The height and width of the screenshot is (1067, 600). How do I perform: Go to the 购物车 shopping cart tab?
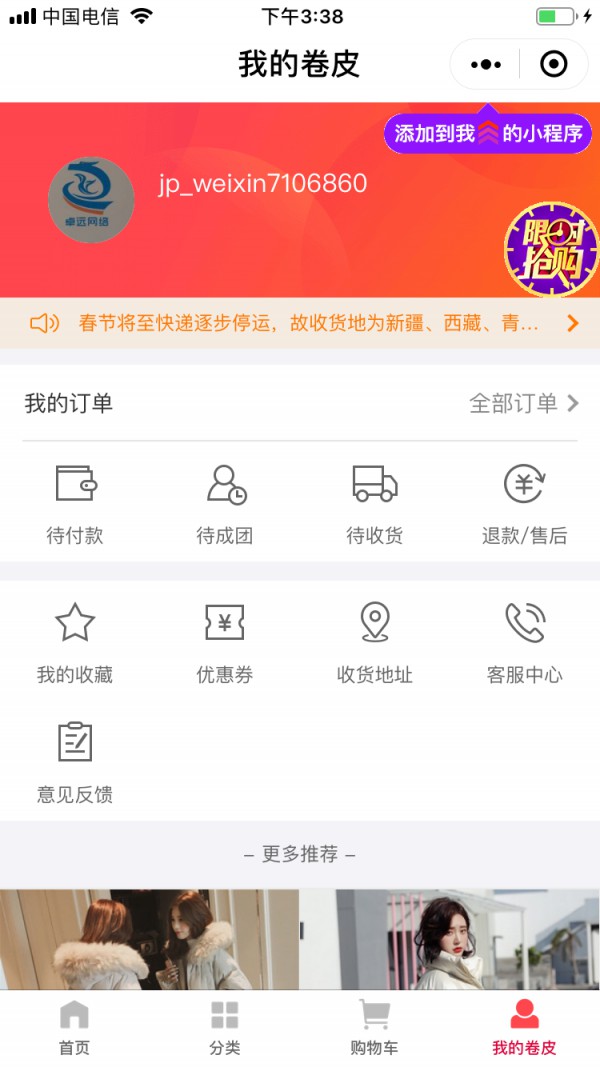click(x=375, y=1028)
